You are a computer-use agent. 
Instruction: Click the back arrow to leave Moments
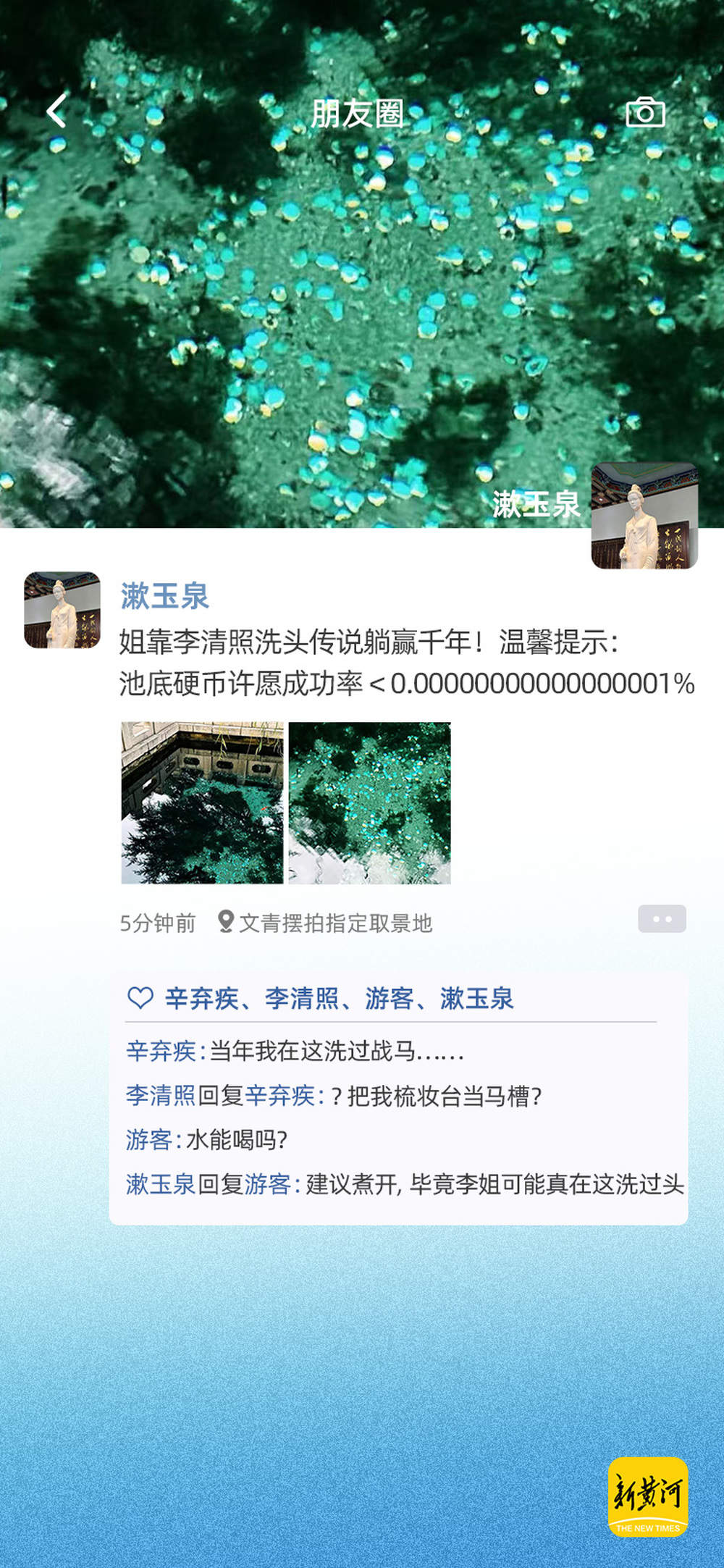(56, 112)
